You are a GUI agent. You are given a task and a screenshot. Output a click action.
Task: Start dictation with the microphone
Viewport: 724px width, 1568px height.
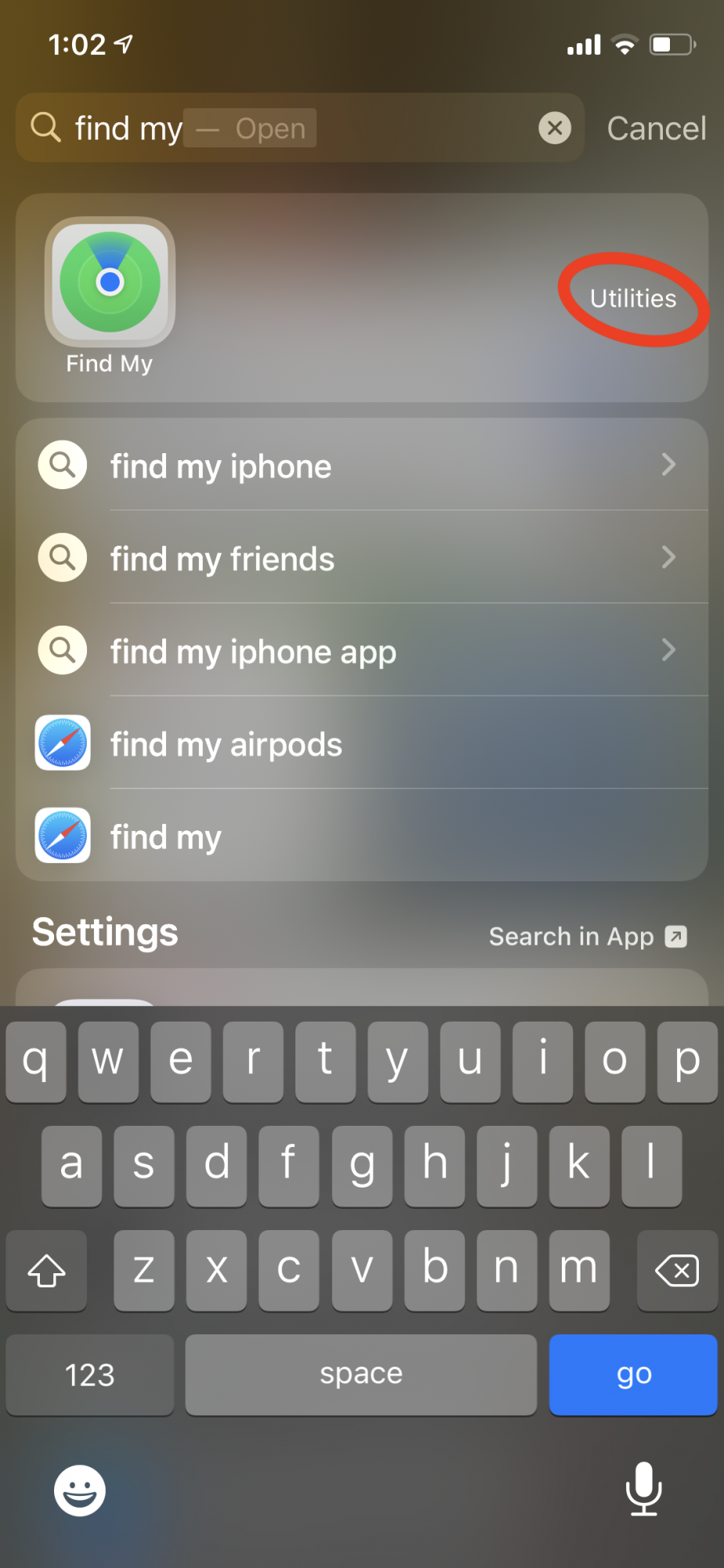click(643, 1488)
